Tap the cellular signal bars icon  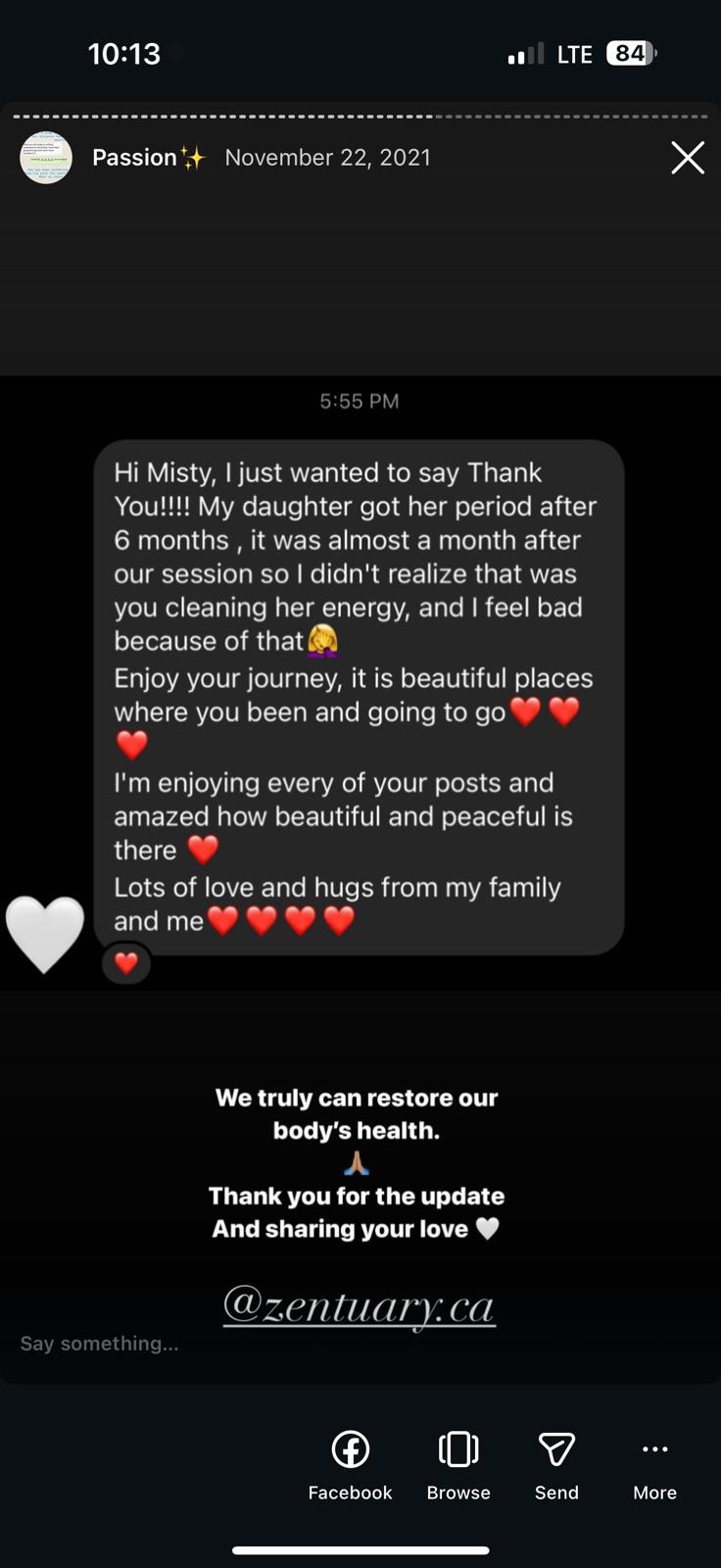(x=525, y=54)
